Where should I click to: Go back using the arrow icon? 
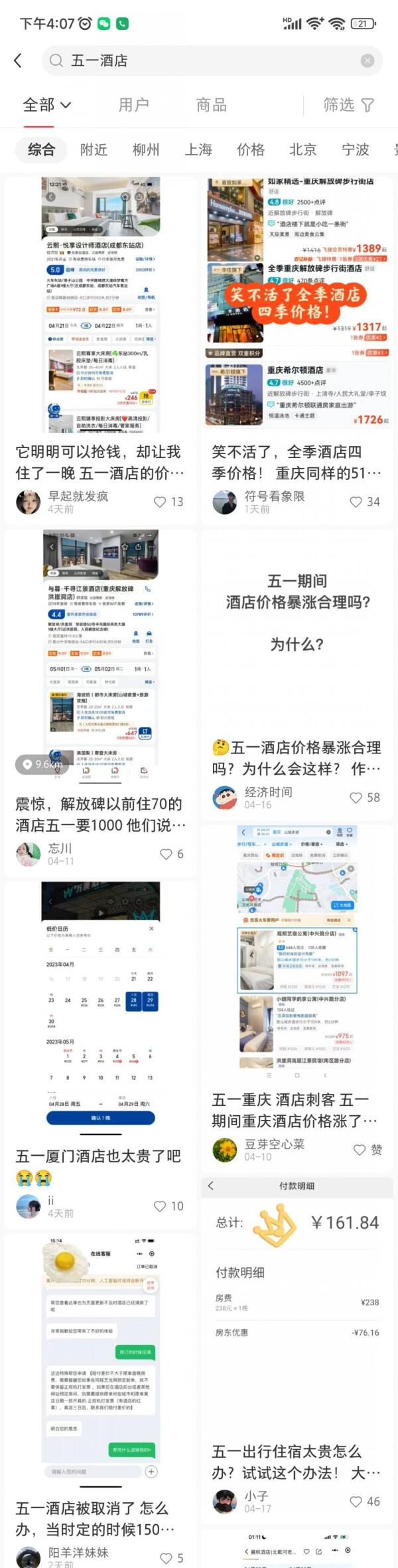pos(18,60)
